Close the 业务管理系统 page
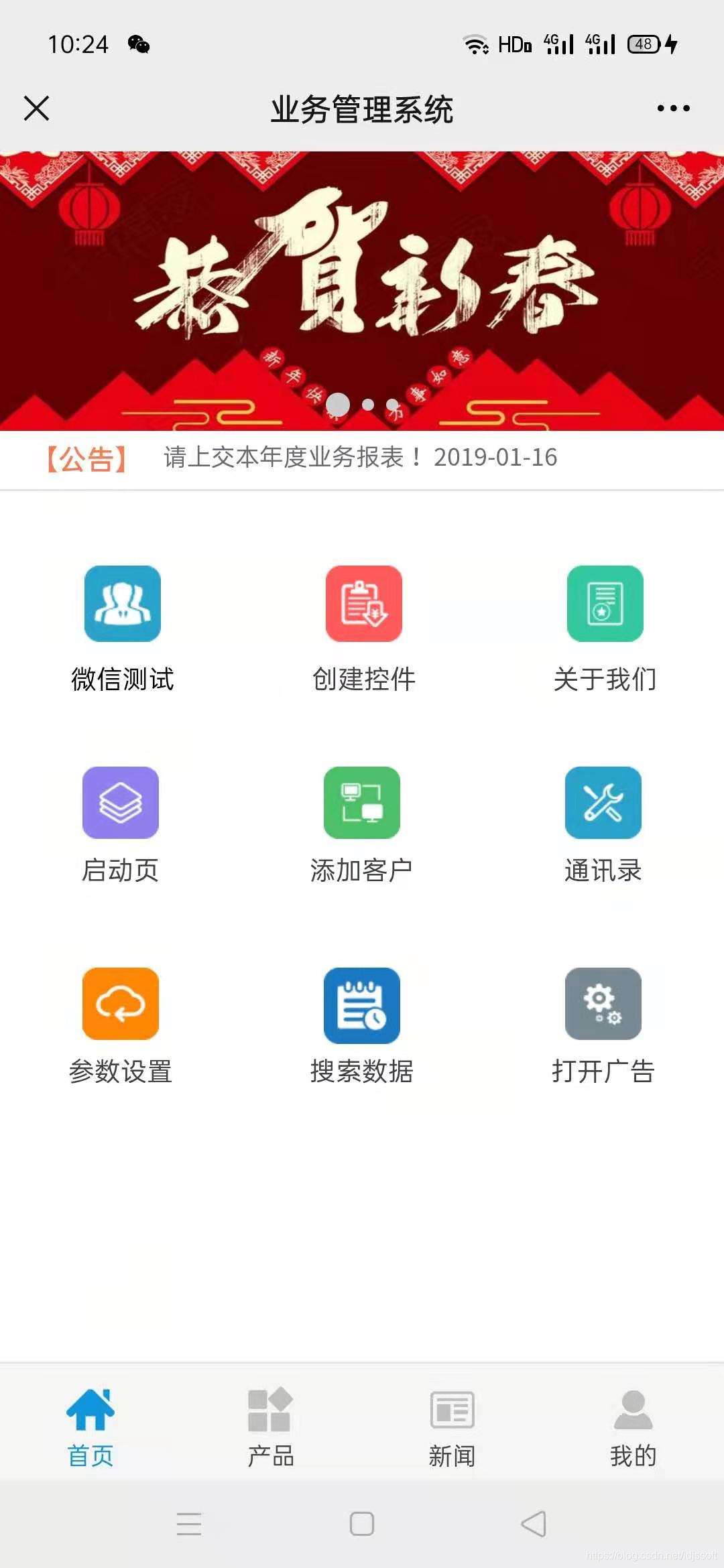The width and height of the screenshot is (724, 1568). pyautogui.click(x=36, y=108)
